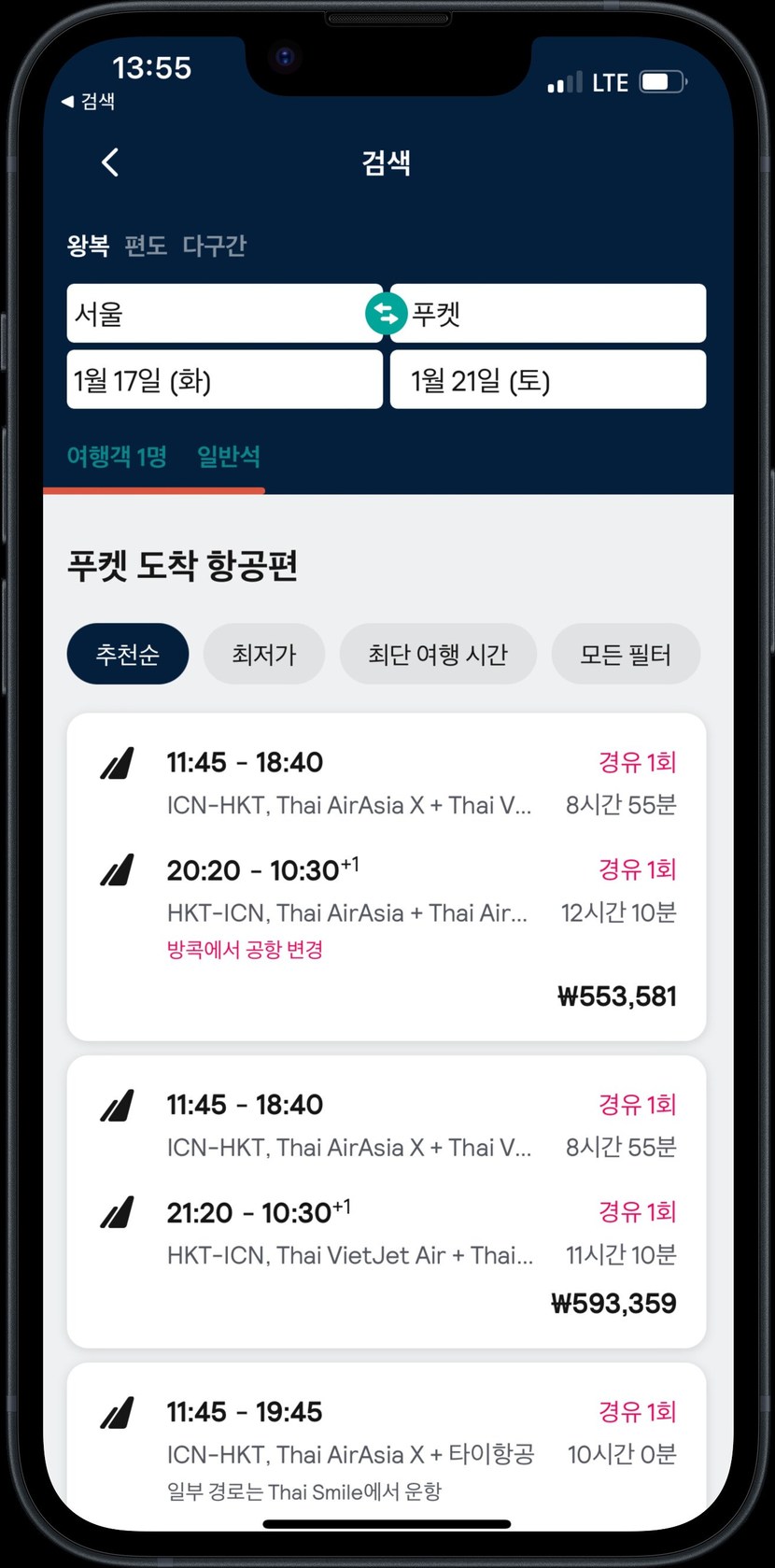Open the ₩593,359 flight itinerary
The height and width of the screenshot is (1568, 775).
click(x=387, y=1201)
